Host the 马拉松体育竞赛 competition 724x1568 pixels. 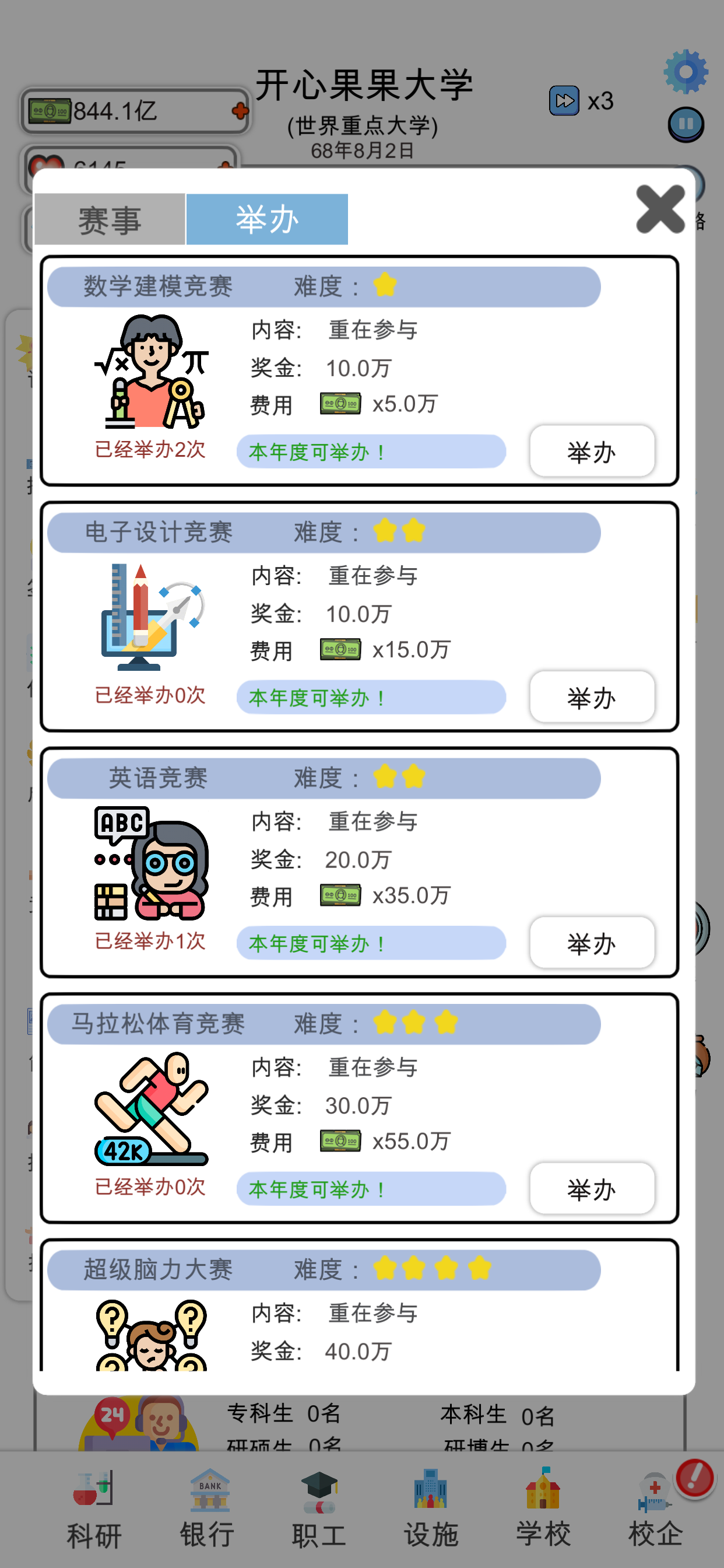pyautogui.click(x=591, y=1189)
